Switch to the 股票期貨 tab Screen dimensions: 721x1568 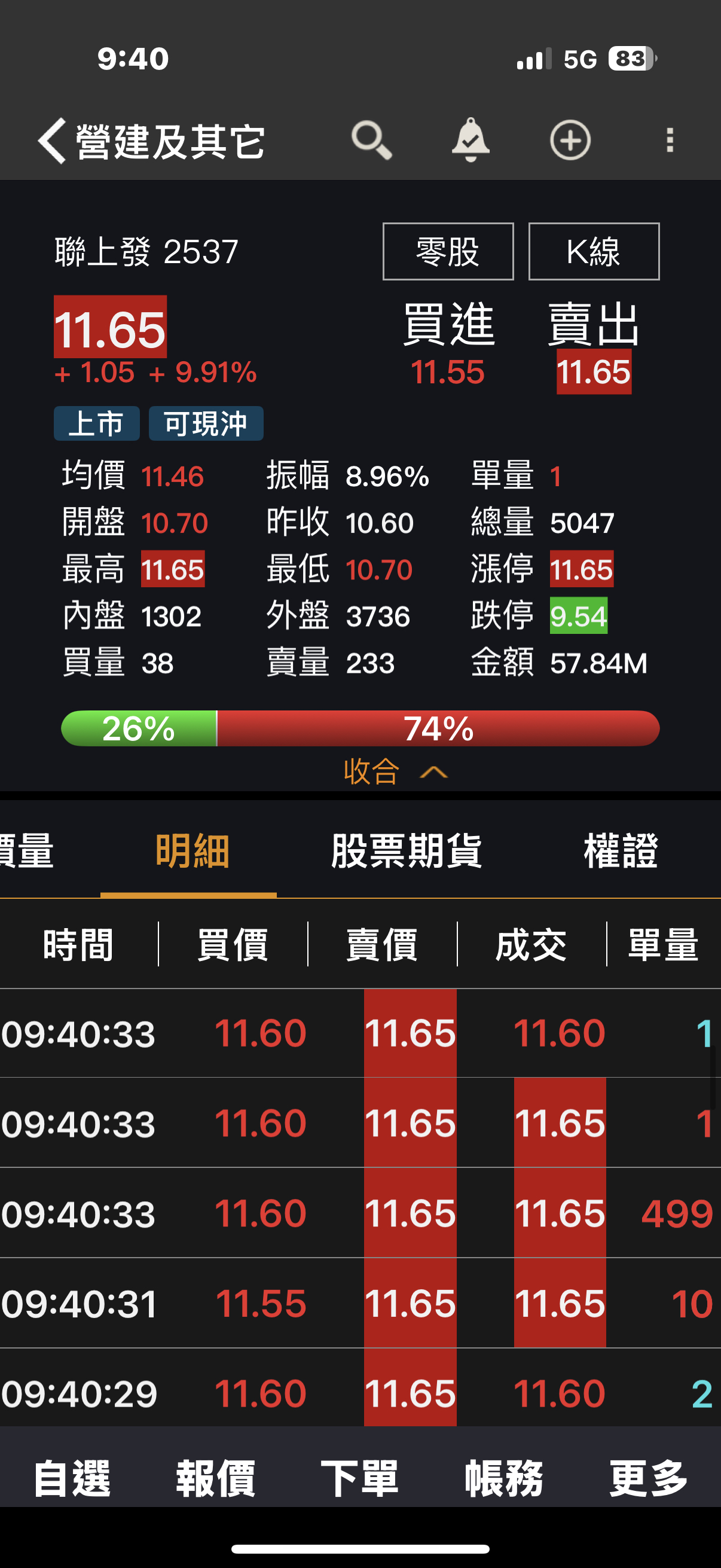407,850
